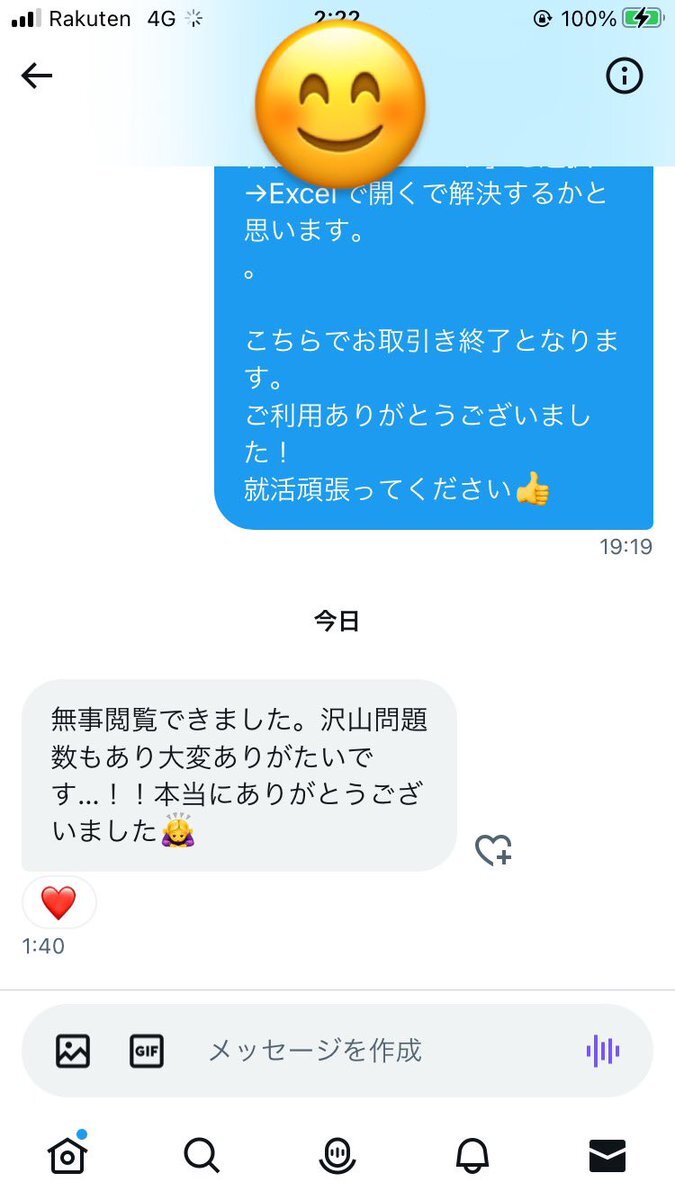Open the Messages tab

point(607,1156)
